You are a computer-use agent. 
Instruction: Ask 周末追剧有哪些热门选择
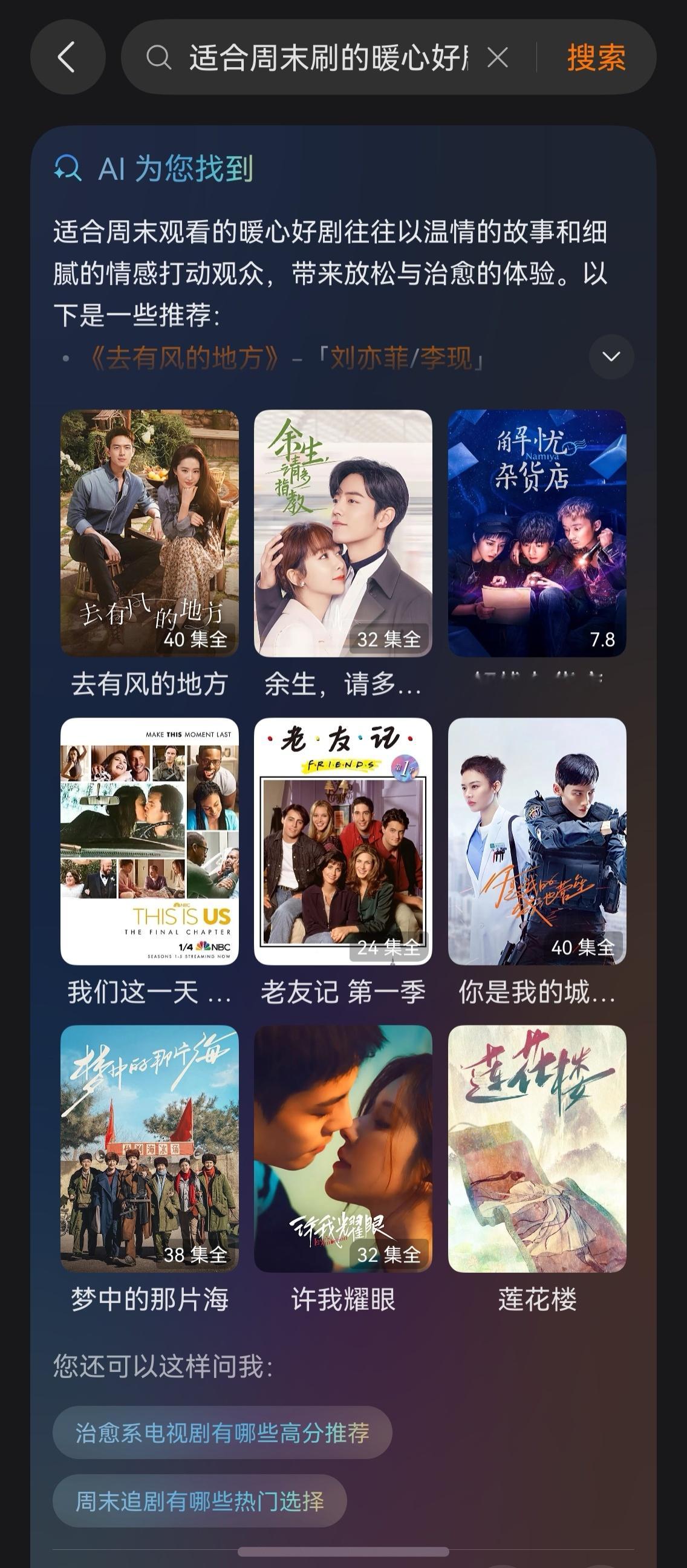(200, 1500)
